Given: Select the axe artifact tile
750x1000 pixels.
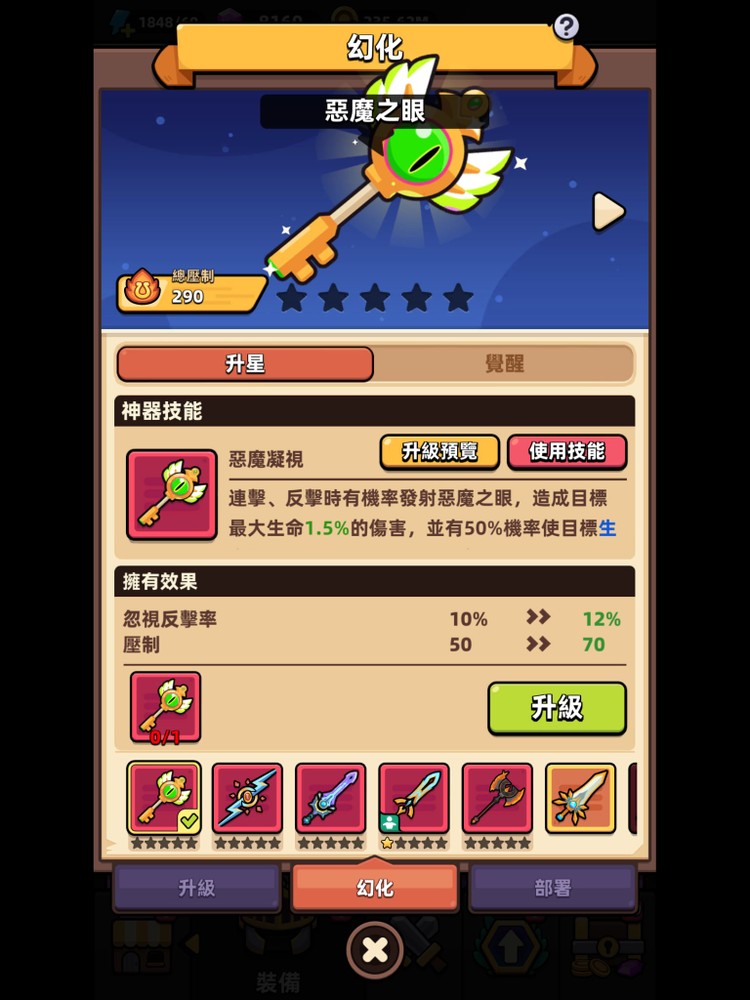Looking at the screenshot, I should click(x=496, y=797).
